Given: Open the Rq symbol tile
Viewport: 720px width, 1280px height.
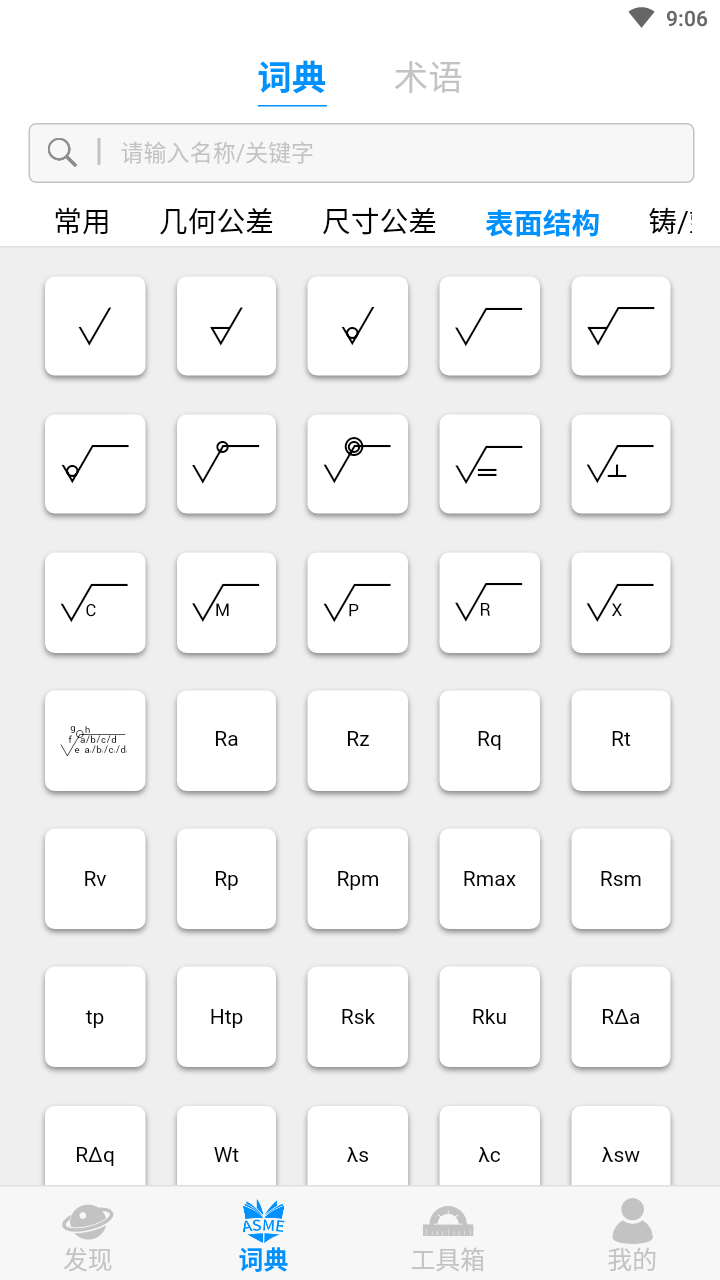Looking at the screenshot, I should click(x=489, y=740).
